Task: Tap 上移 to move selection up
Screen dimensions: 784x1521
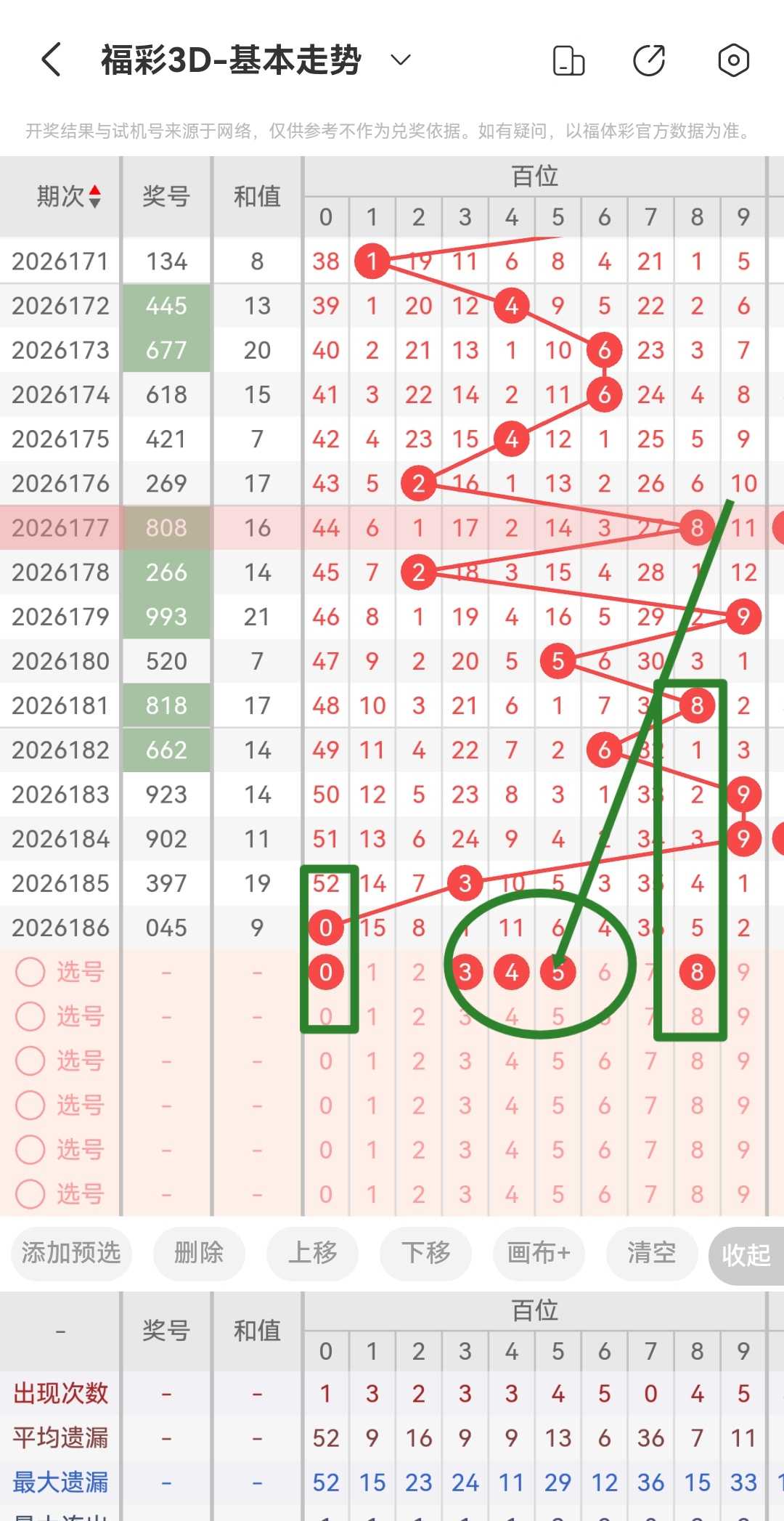Action: click(313, 1253)
